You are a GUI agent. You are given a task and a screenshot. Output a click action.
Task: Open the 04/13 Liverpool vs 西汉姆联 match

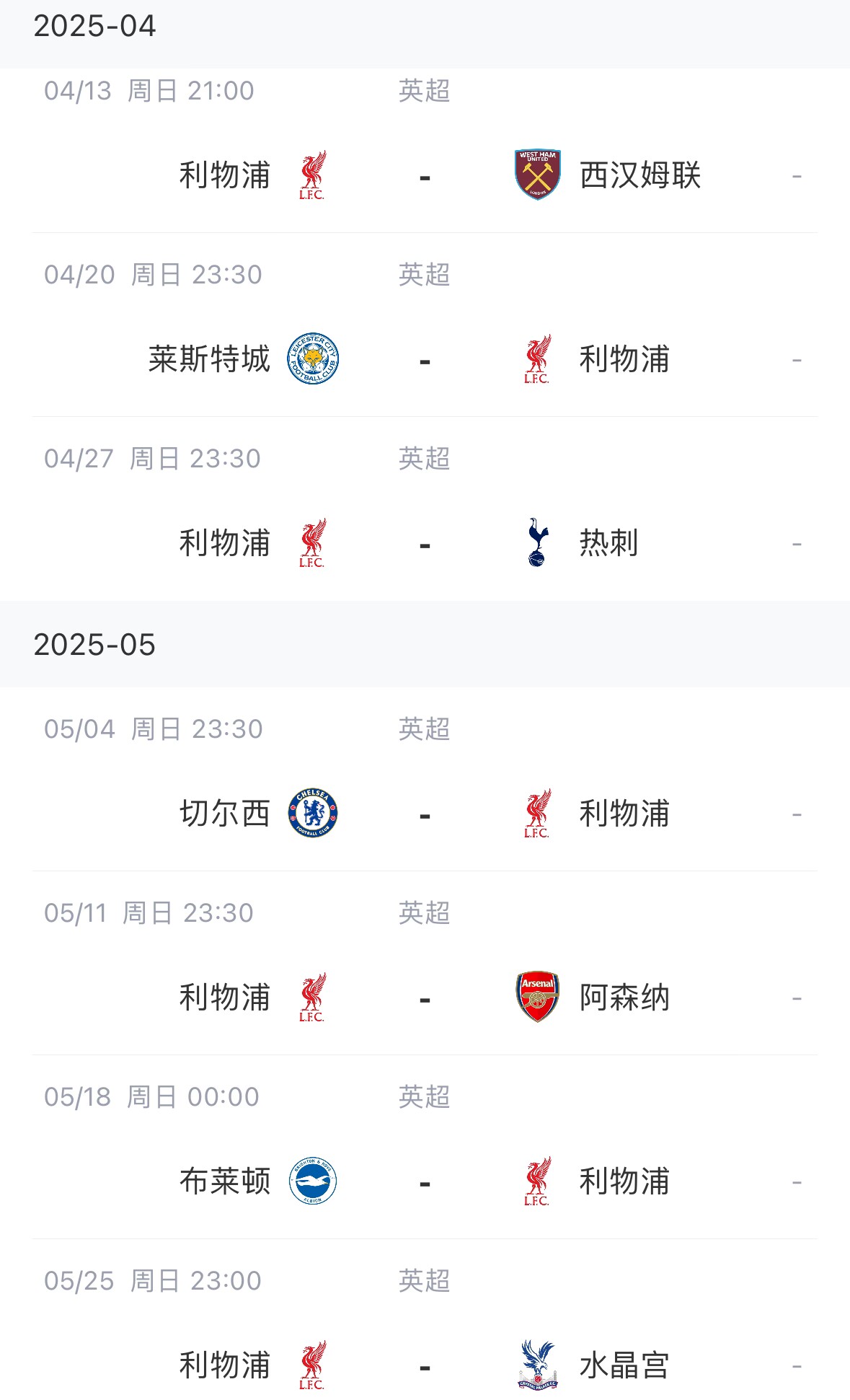(425, 175)
